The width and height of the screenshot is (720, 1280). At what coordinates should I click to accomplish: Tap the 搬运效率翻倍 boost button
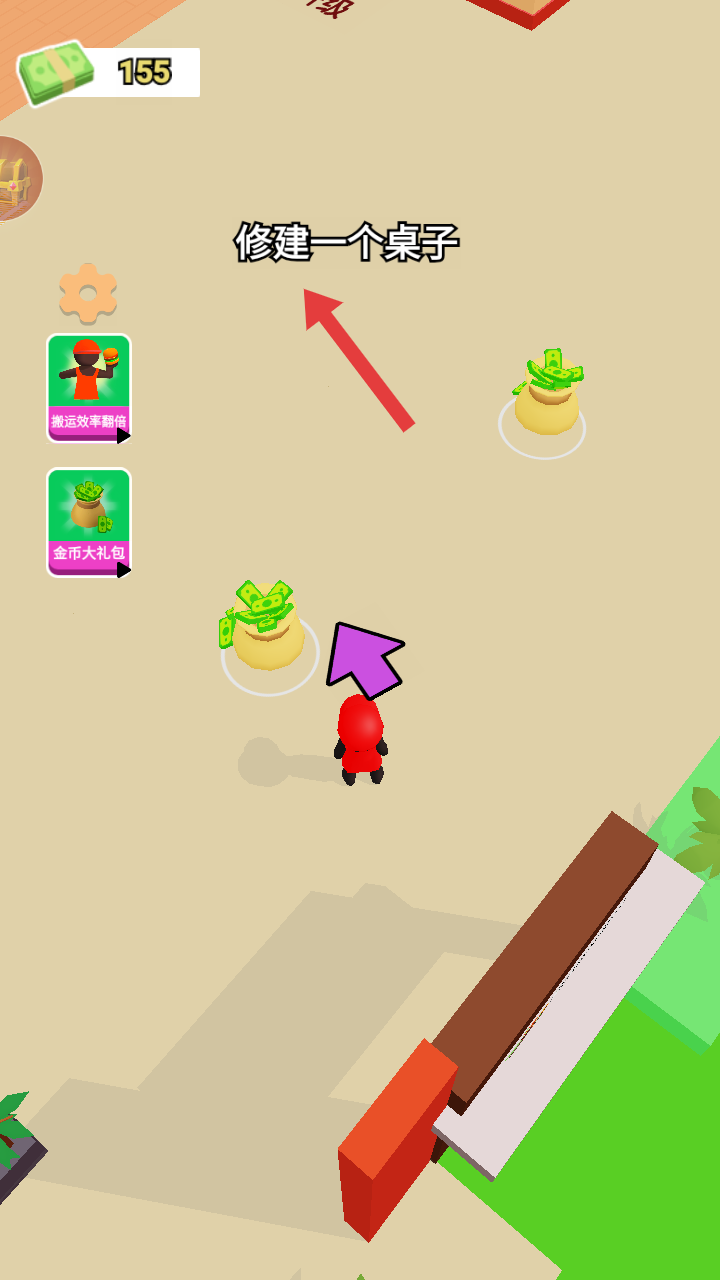89,388
